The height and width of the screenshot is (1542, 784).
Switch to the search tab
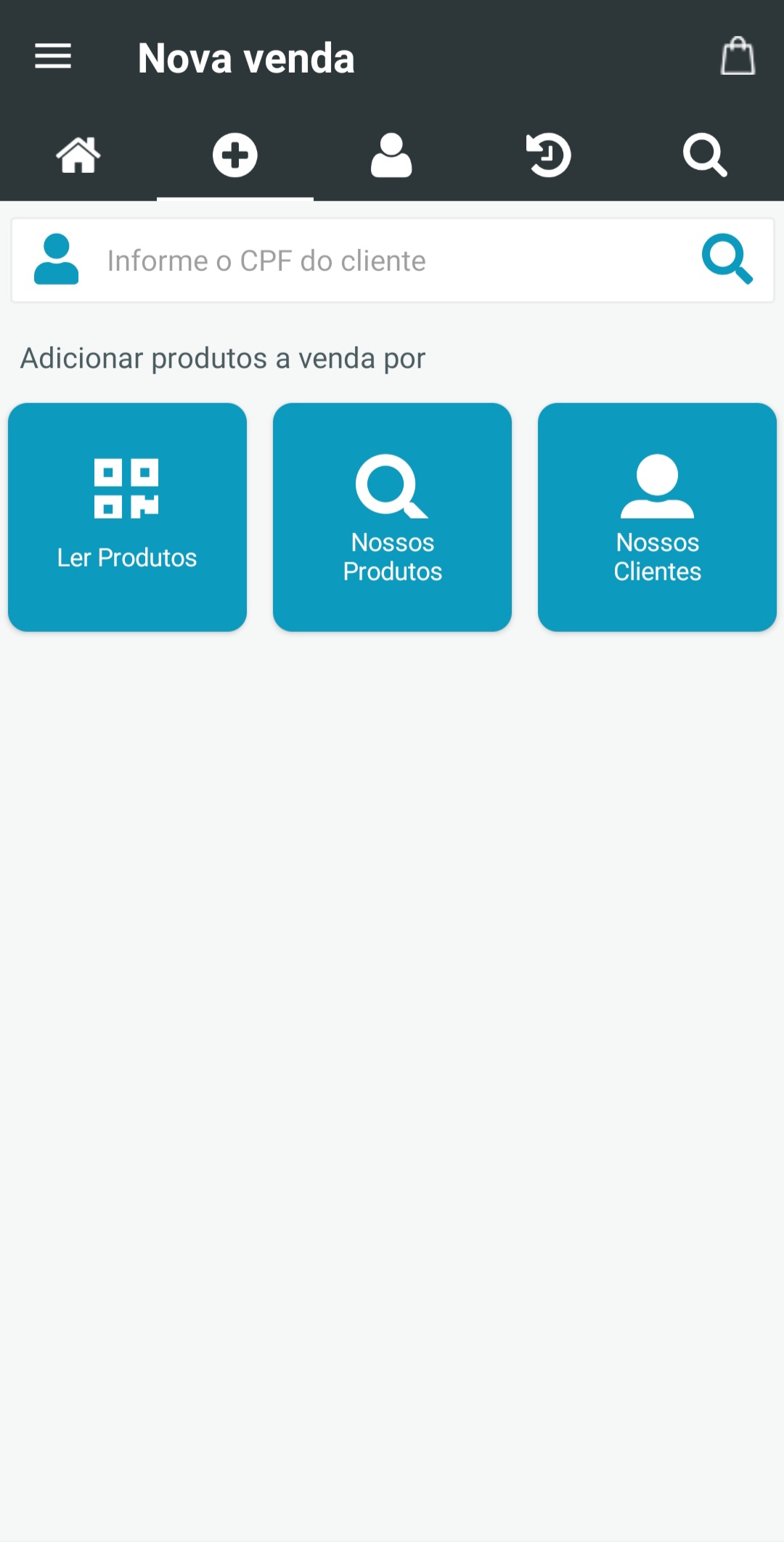[x=705, y=155]
